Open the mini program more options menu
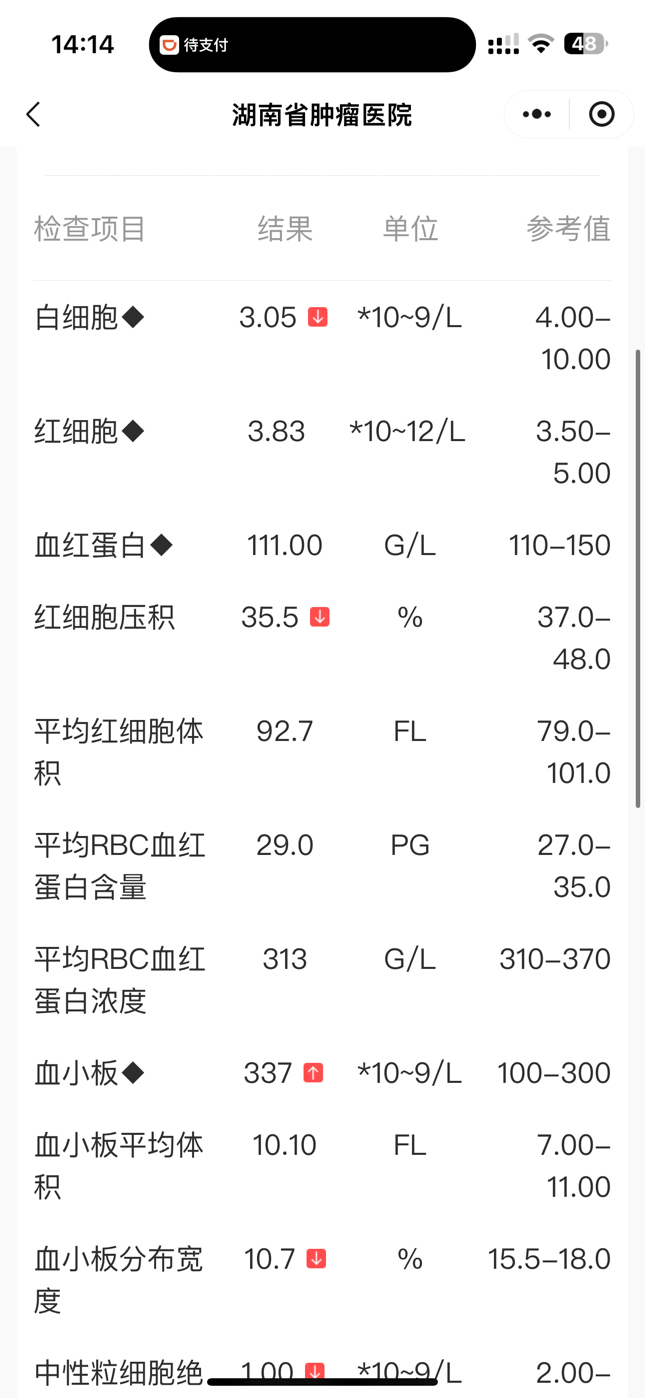The height and width of the screenshot is (1398, 645). (537, 114)
